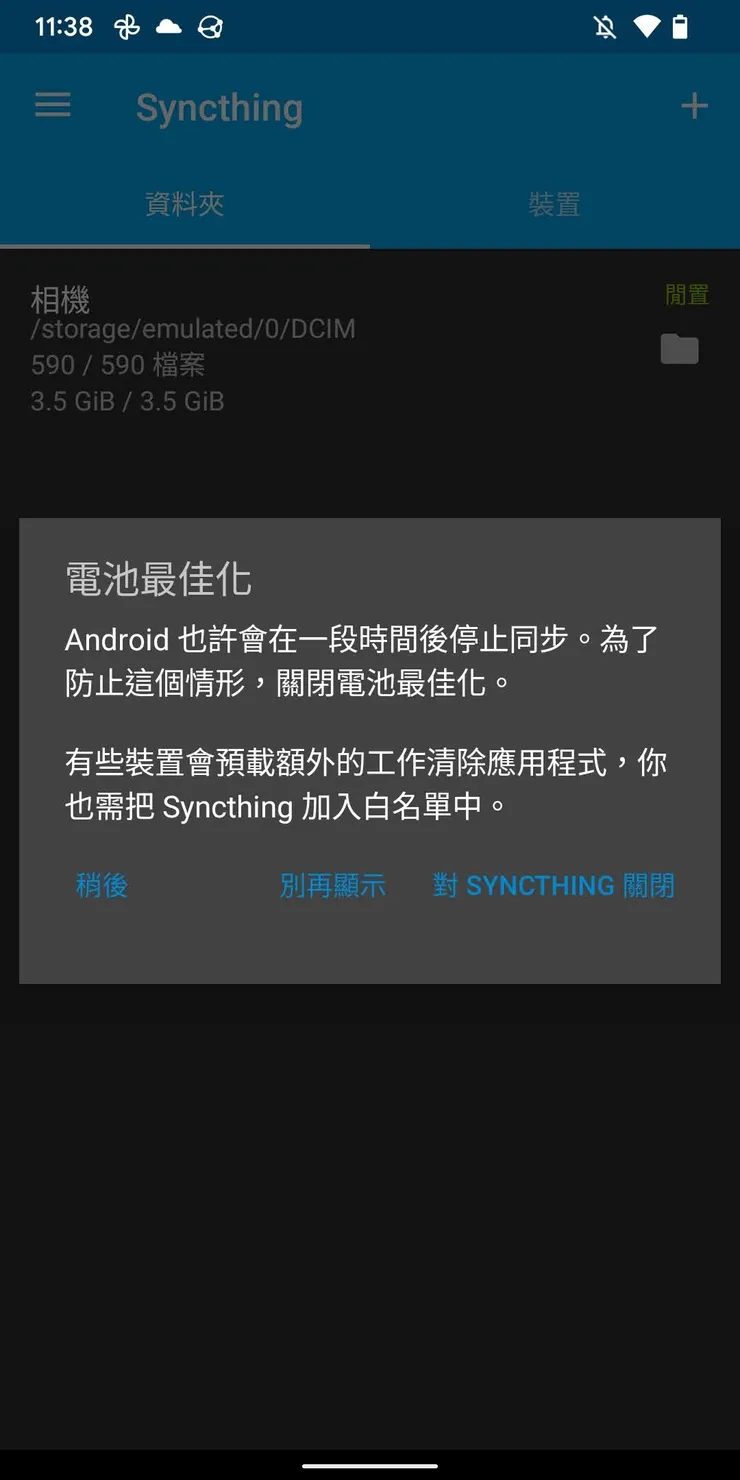
Task: Tap the gesture navigation pill at the bottom
Action: [x=370, y=1465]
